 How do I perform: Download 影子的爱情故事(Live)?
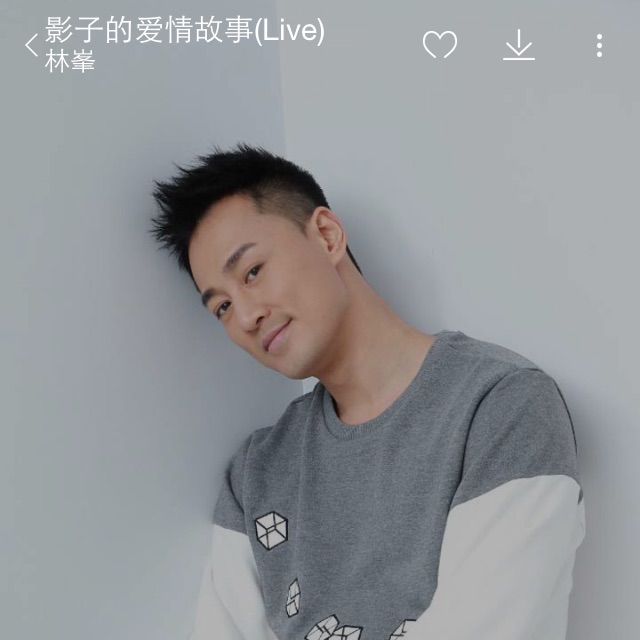[518, 45]
